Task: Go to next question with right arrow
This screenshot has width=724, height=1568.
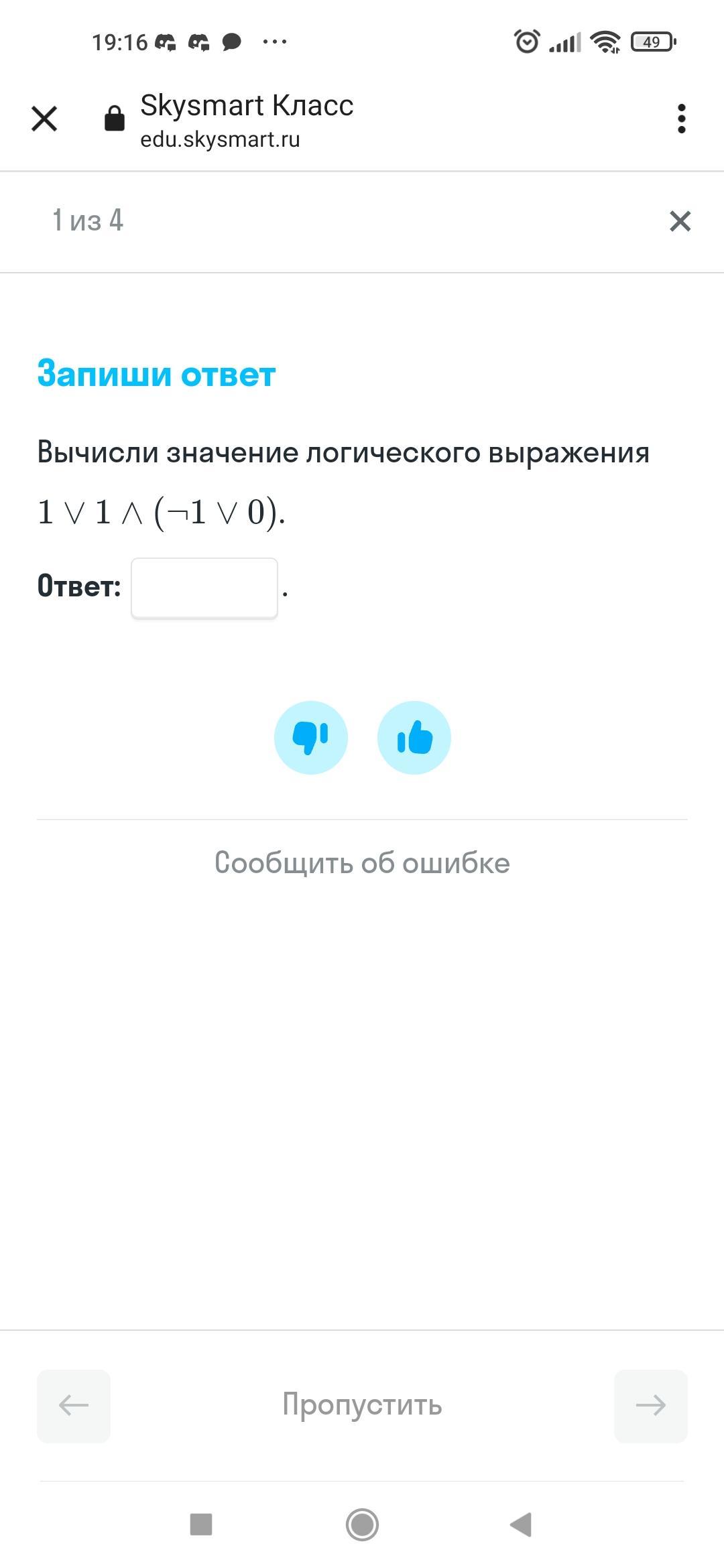Action: click(x=651, y=1405)
